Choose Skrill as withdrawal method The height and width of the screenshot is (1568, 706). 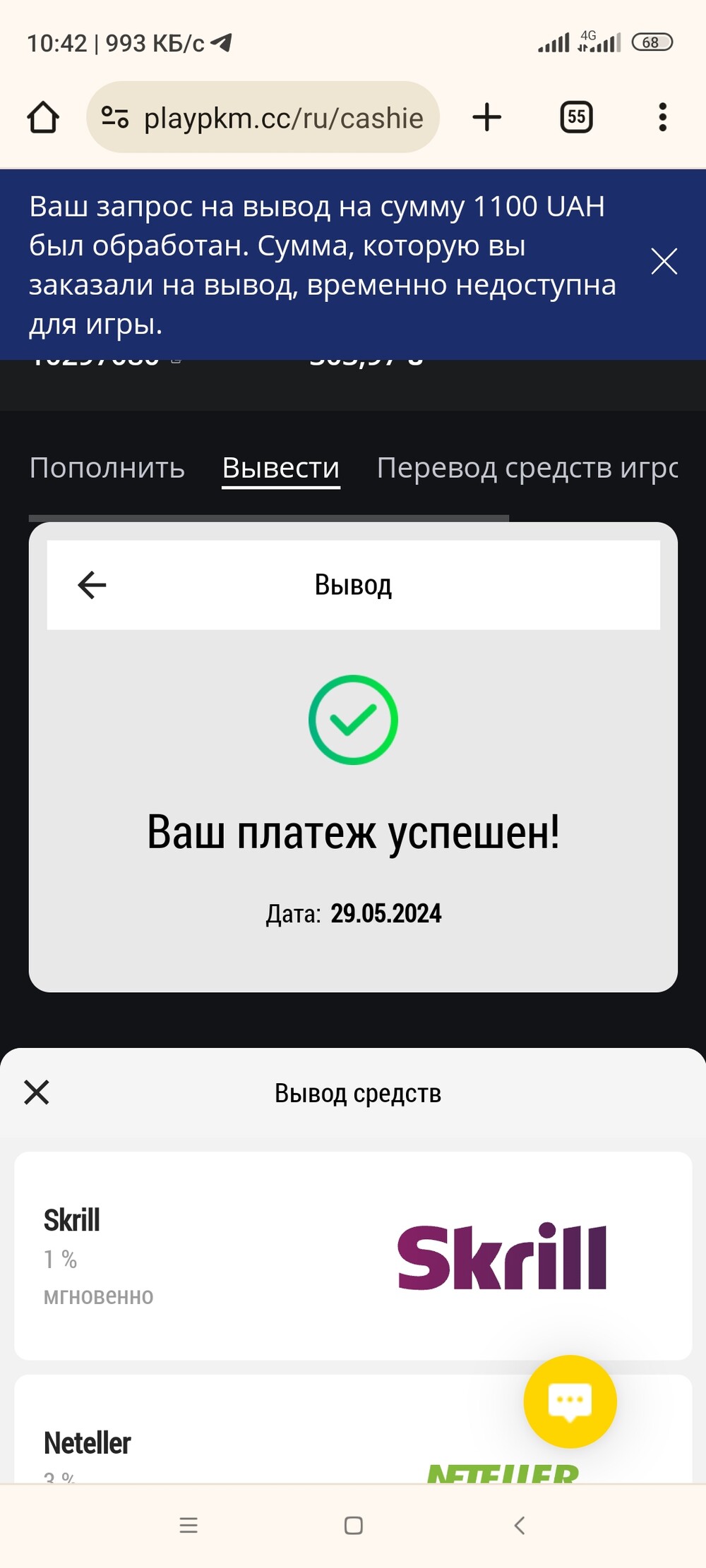click(x=353, y=1255)
